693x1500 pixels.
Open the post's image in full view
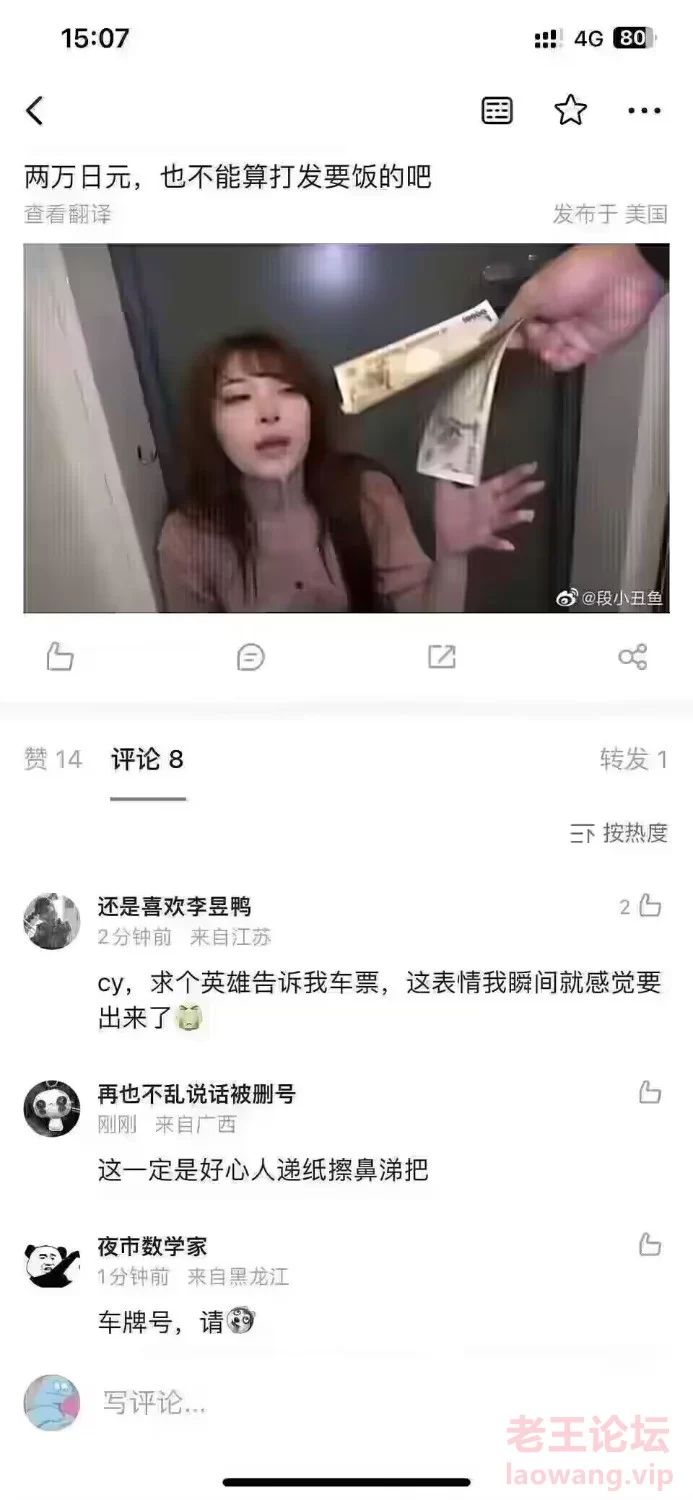click(x=346, y=428)
